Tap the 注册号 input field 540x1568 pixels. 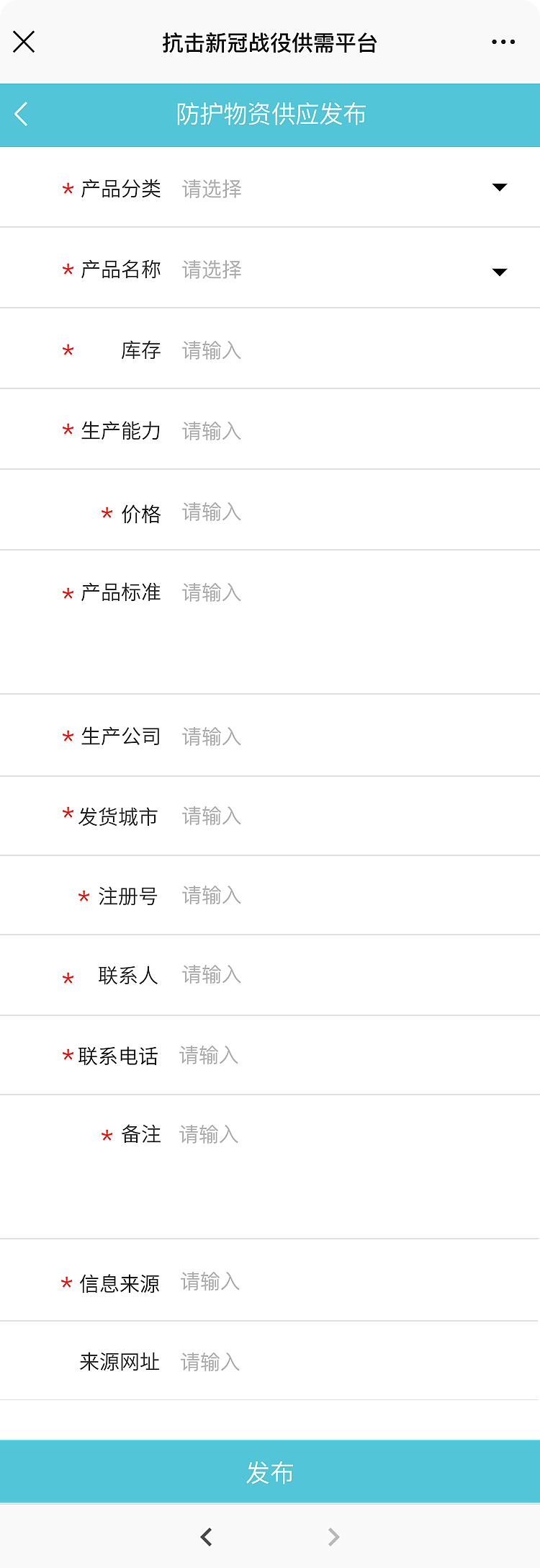346,896
